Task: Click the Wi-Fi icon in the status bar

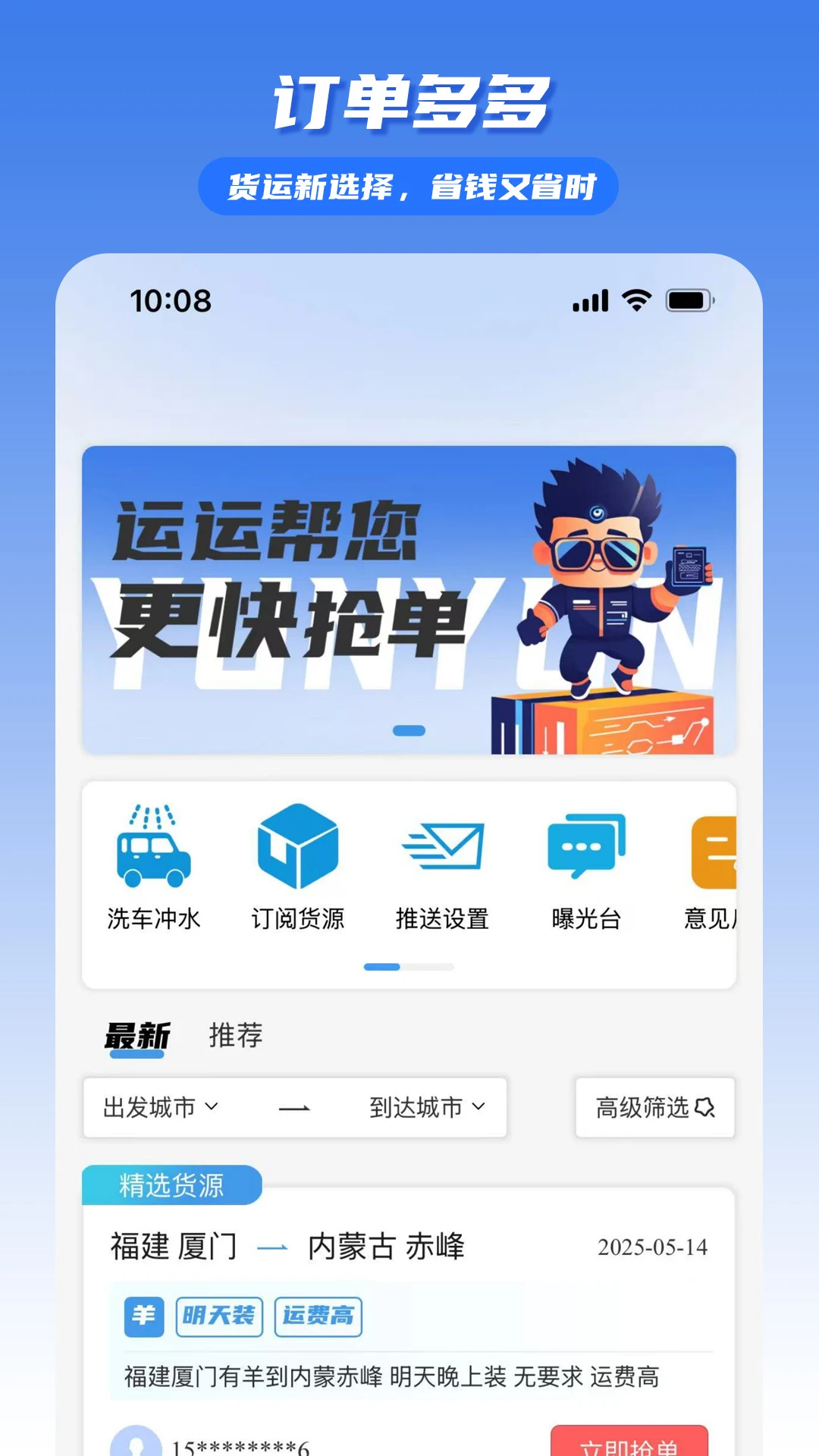Action: 638,300
